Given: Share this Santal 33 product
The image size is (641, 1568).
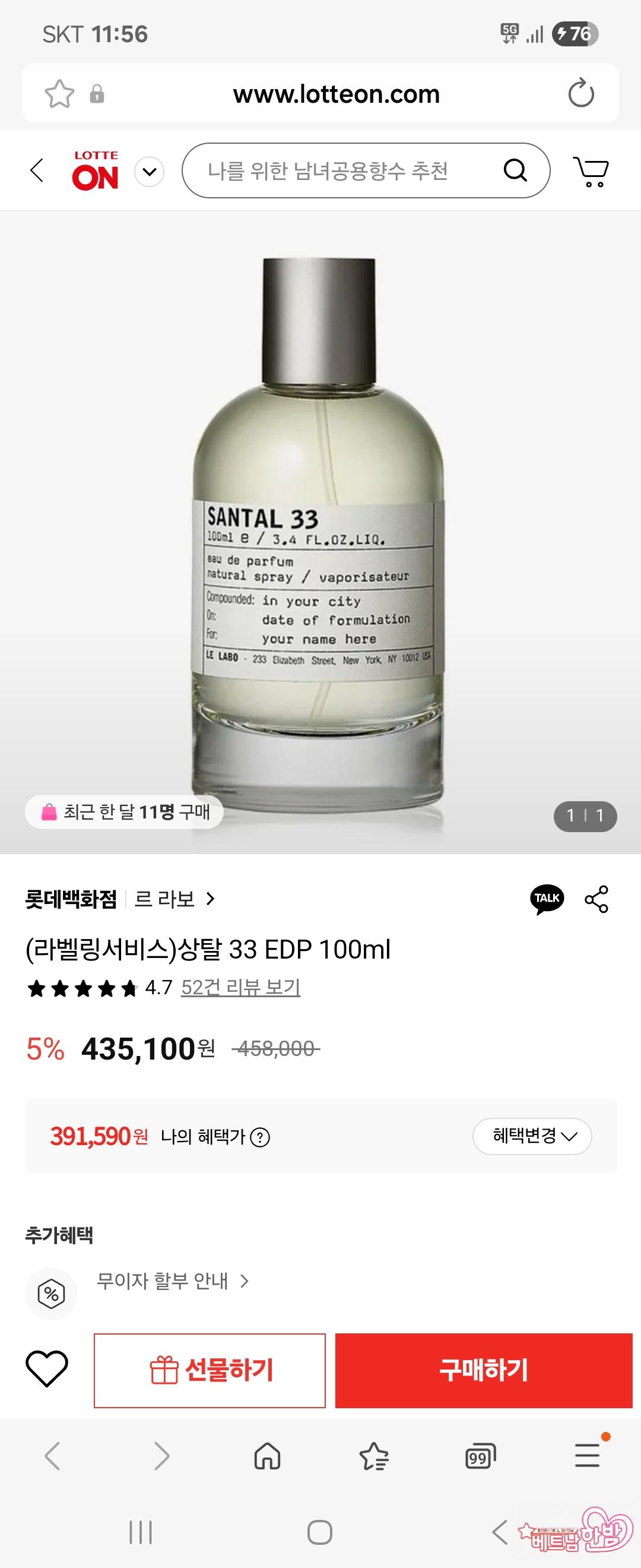Looking at the screenshot, I should (596, 899).
